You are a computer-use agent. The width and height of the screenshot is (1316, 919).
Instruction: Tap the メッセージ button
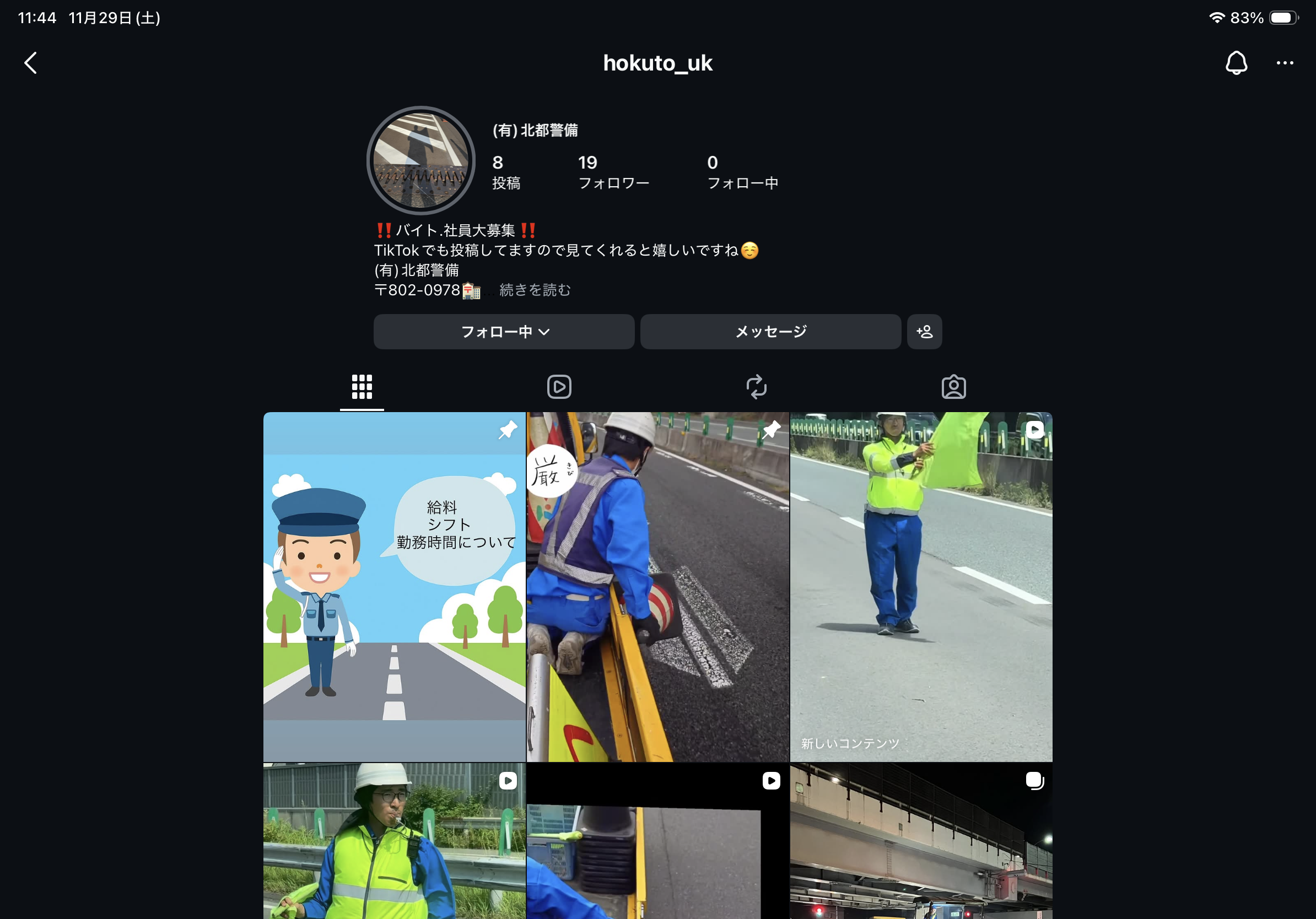click(x=770, y=332)
